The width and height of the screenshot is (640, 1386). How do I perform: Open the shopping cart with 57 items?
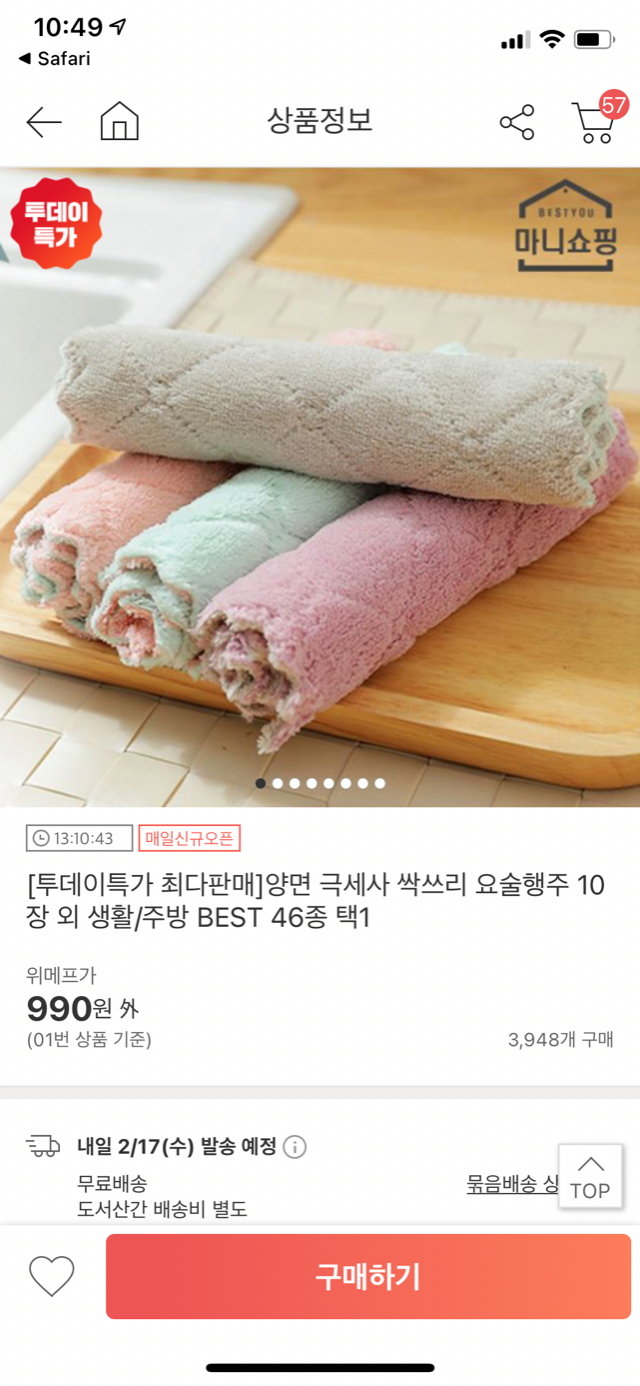click(x=594, y=122)
